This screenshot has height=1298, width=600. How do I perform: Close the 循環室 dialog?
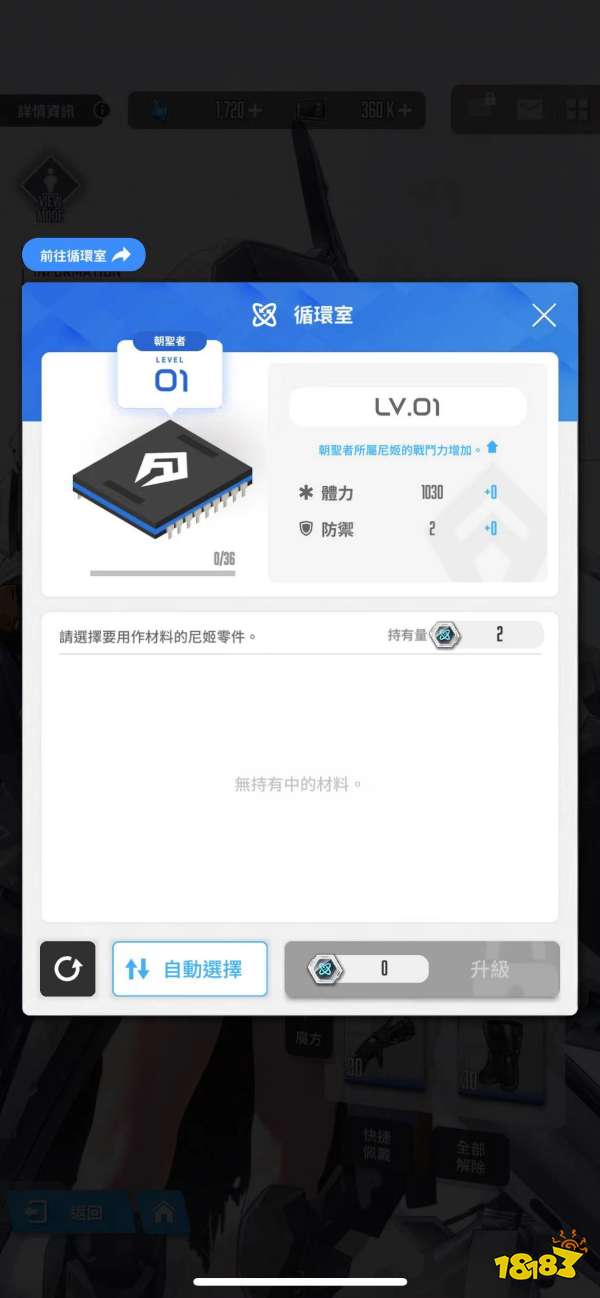click(543, 316)
